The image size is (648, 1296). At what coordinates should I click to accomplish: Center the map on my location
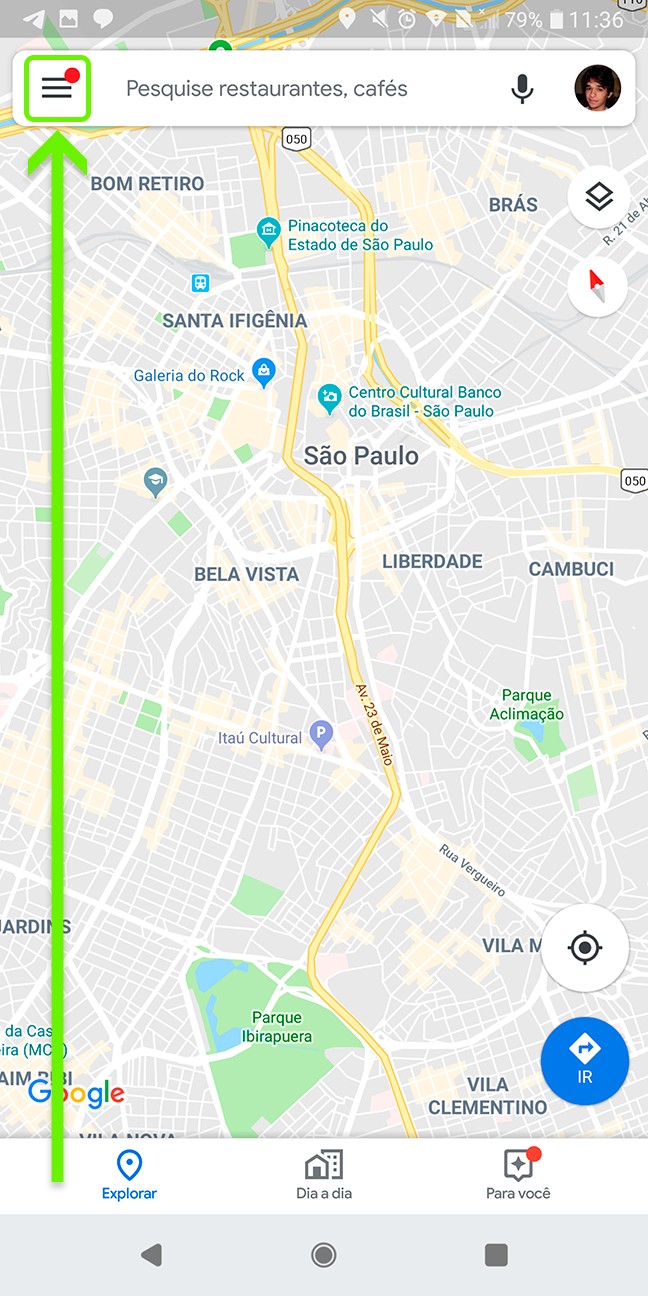tap(585, 947)
